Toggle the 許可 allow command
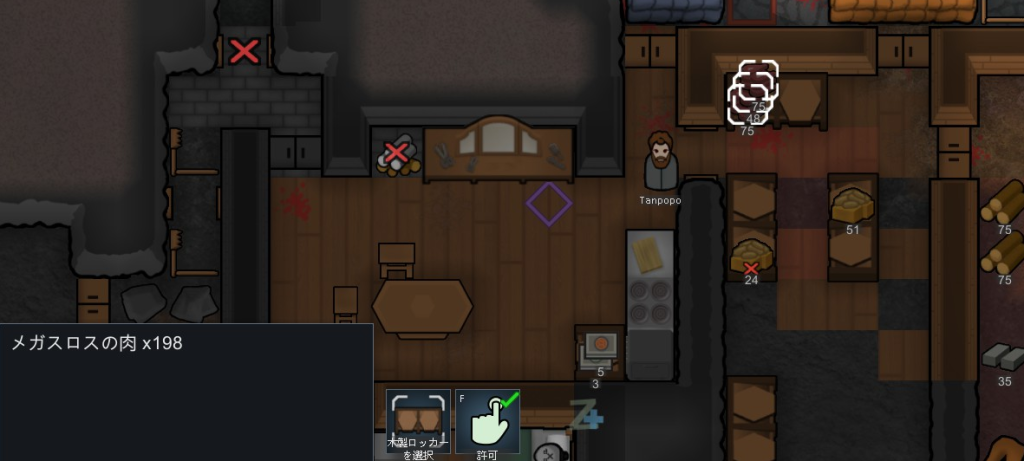 pyautogui.click(x=487, y=421)
